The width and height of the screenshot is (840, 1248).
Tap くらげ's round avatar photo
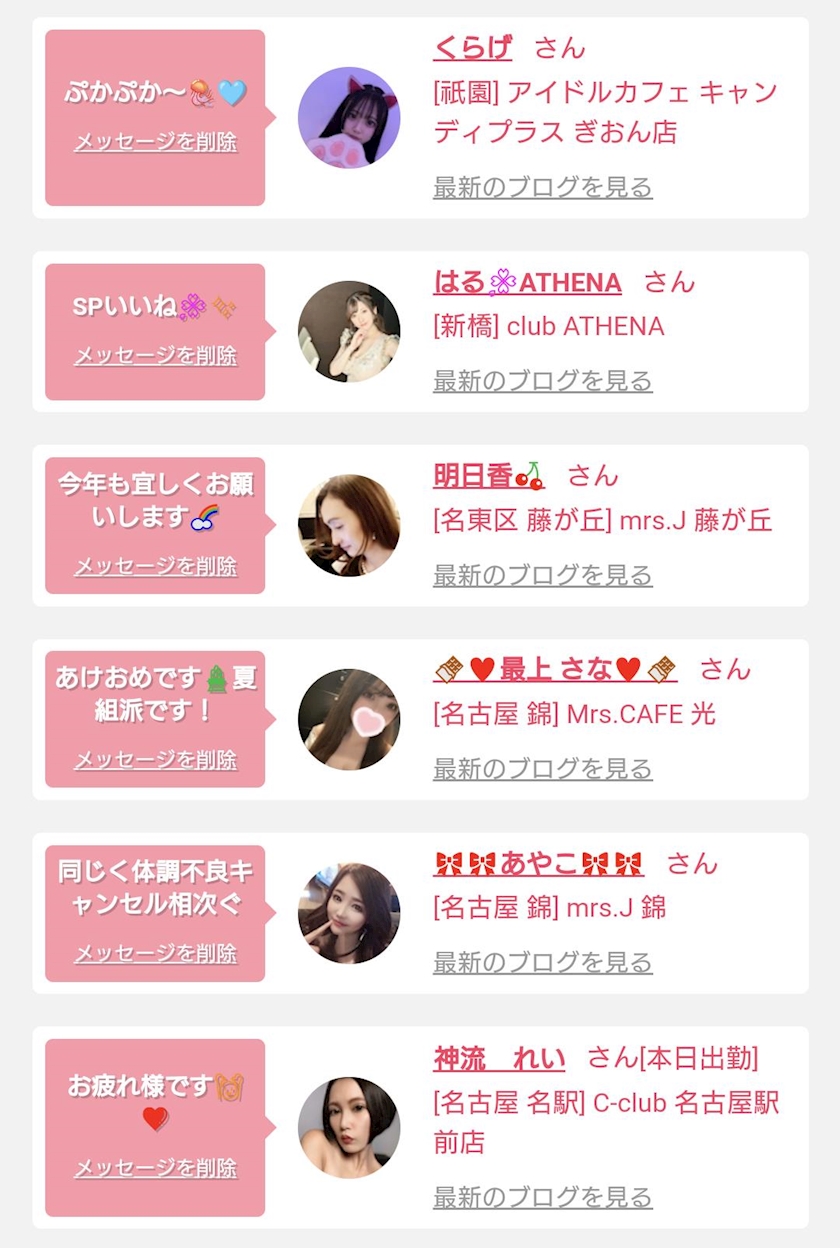coord(349,118)
